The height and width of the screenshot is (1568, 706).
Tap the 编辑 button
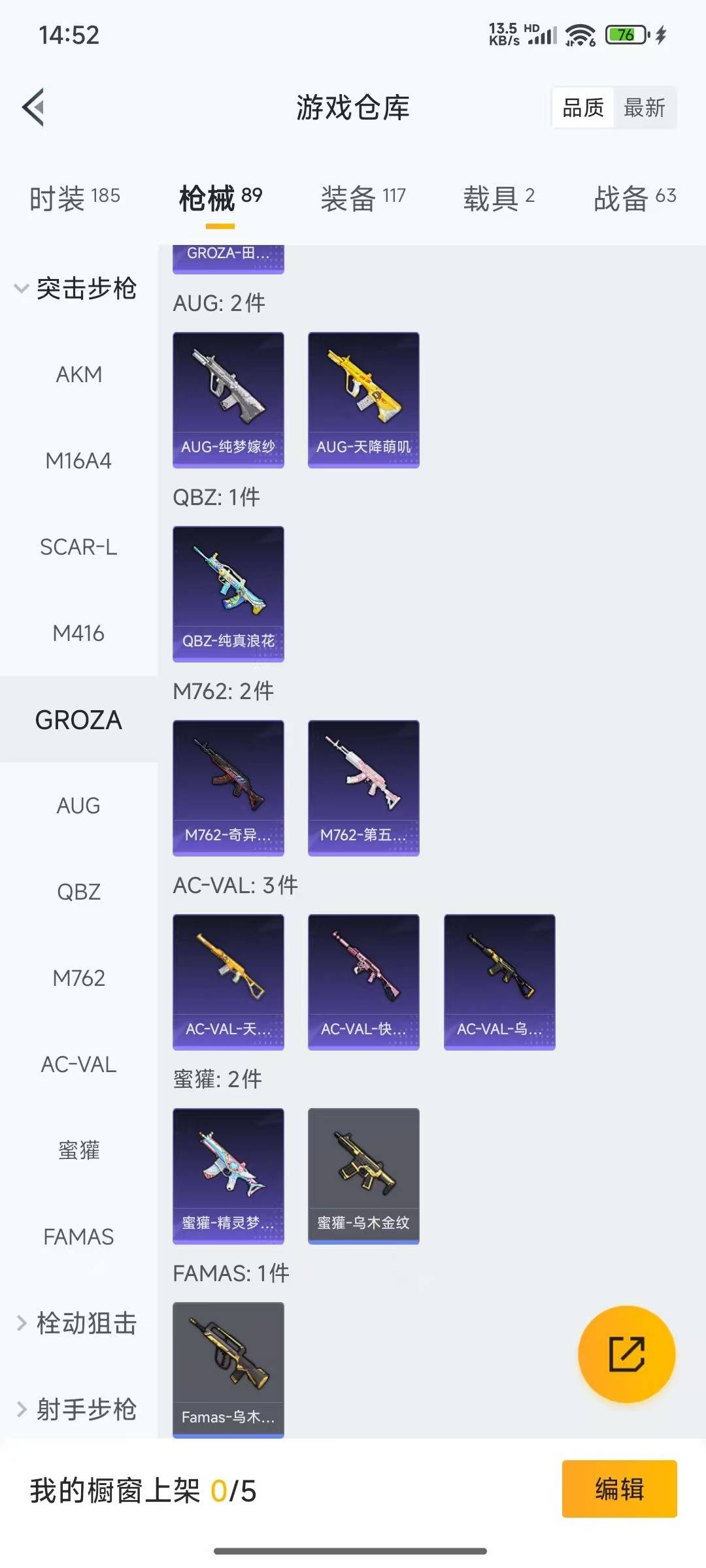[x=619, y=1489]
